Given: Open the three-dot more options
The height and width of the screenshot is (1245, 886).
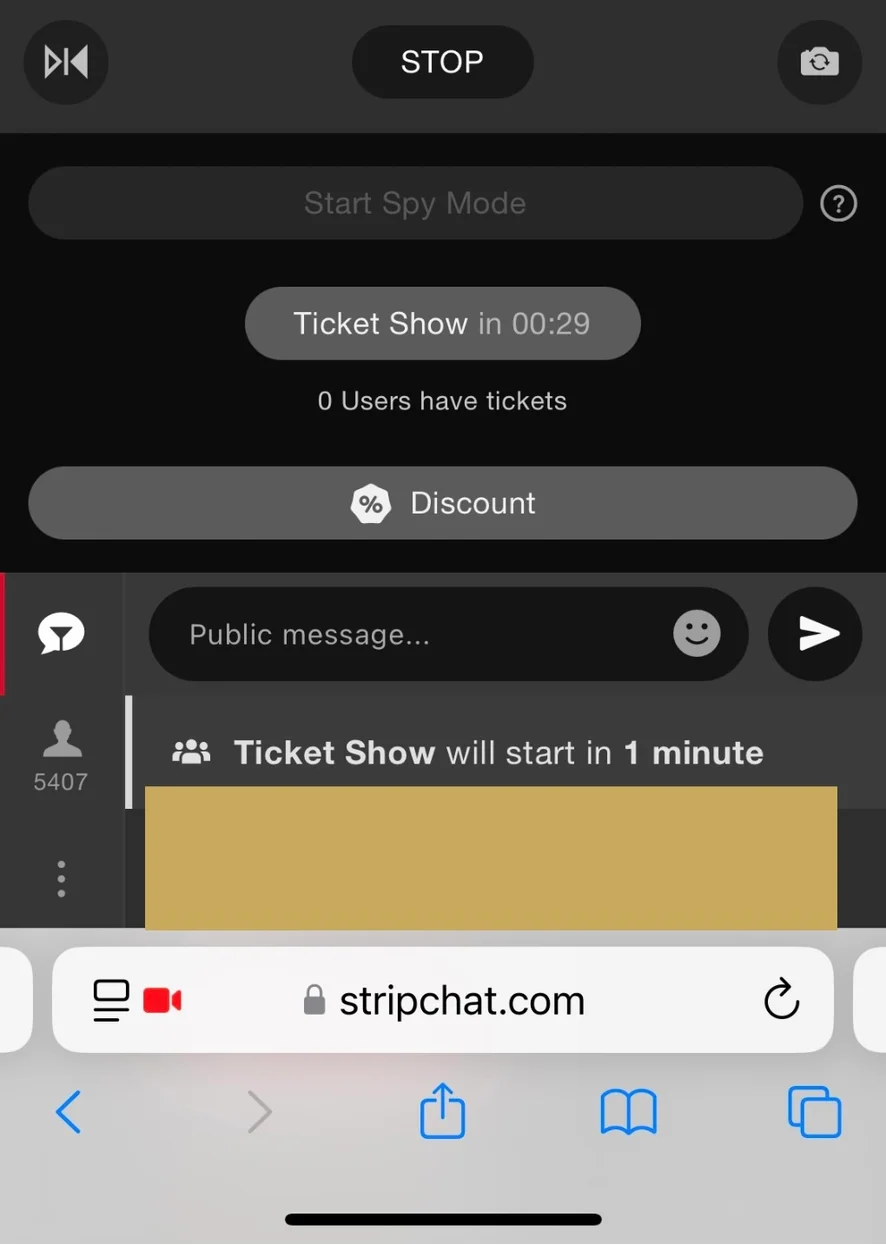Looking at the screenshot, I should click(61, 878).
